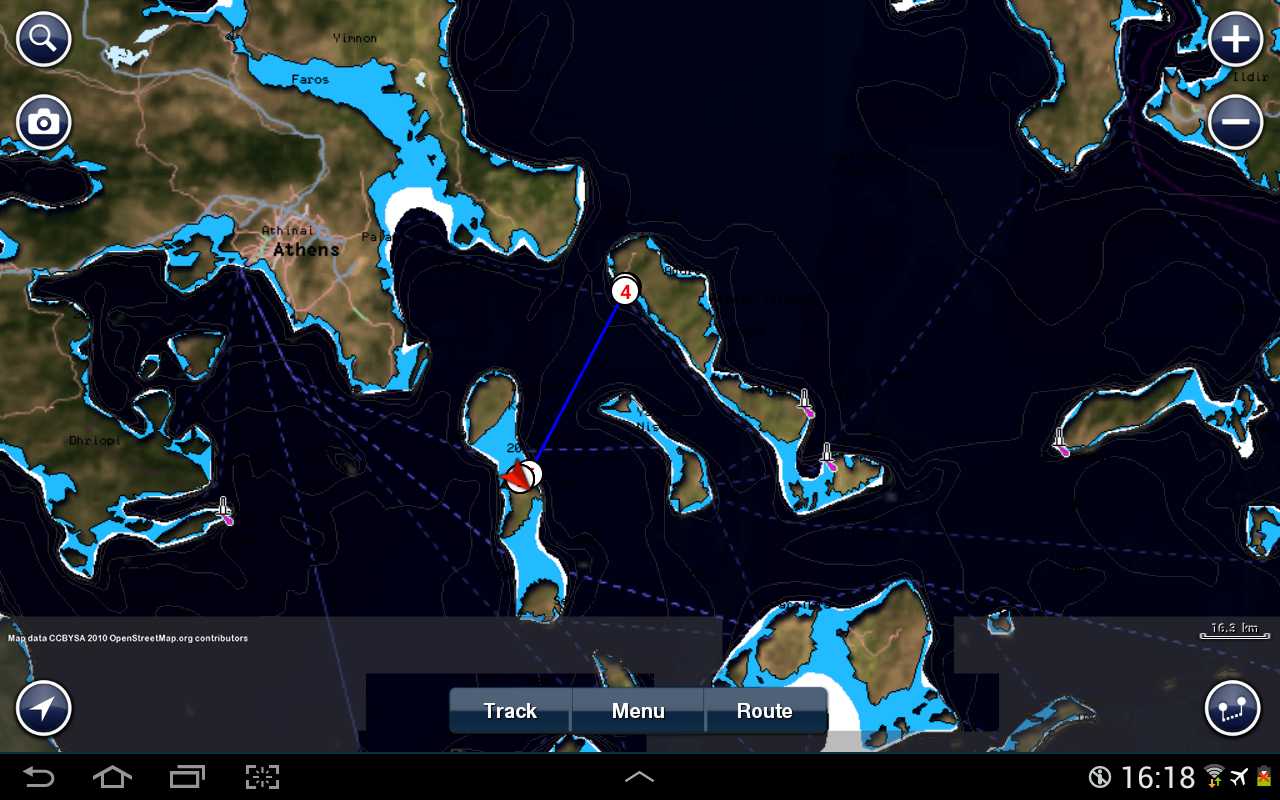Zoom in with the plus button

1235,40
